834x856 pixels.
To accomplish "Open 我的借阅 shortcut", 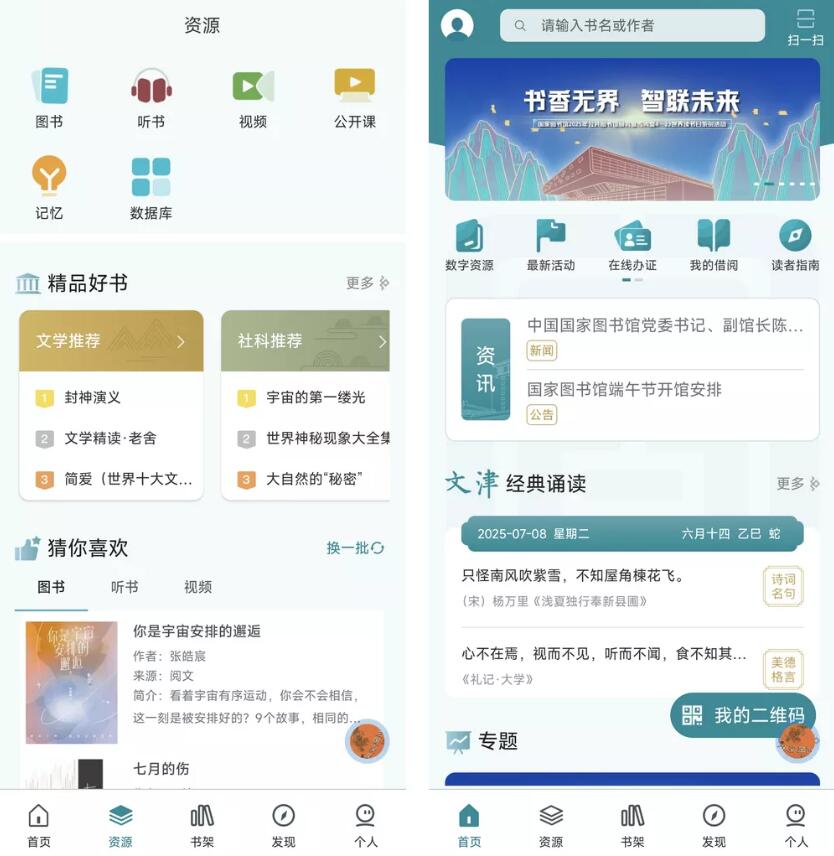I will [x=713, y=245].
